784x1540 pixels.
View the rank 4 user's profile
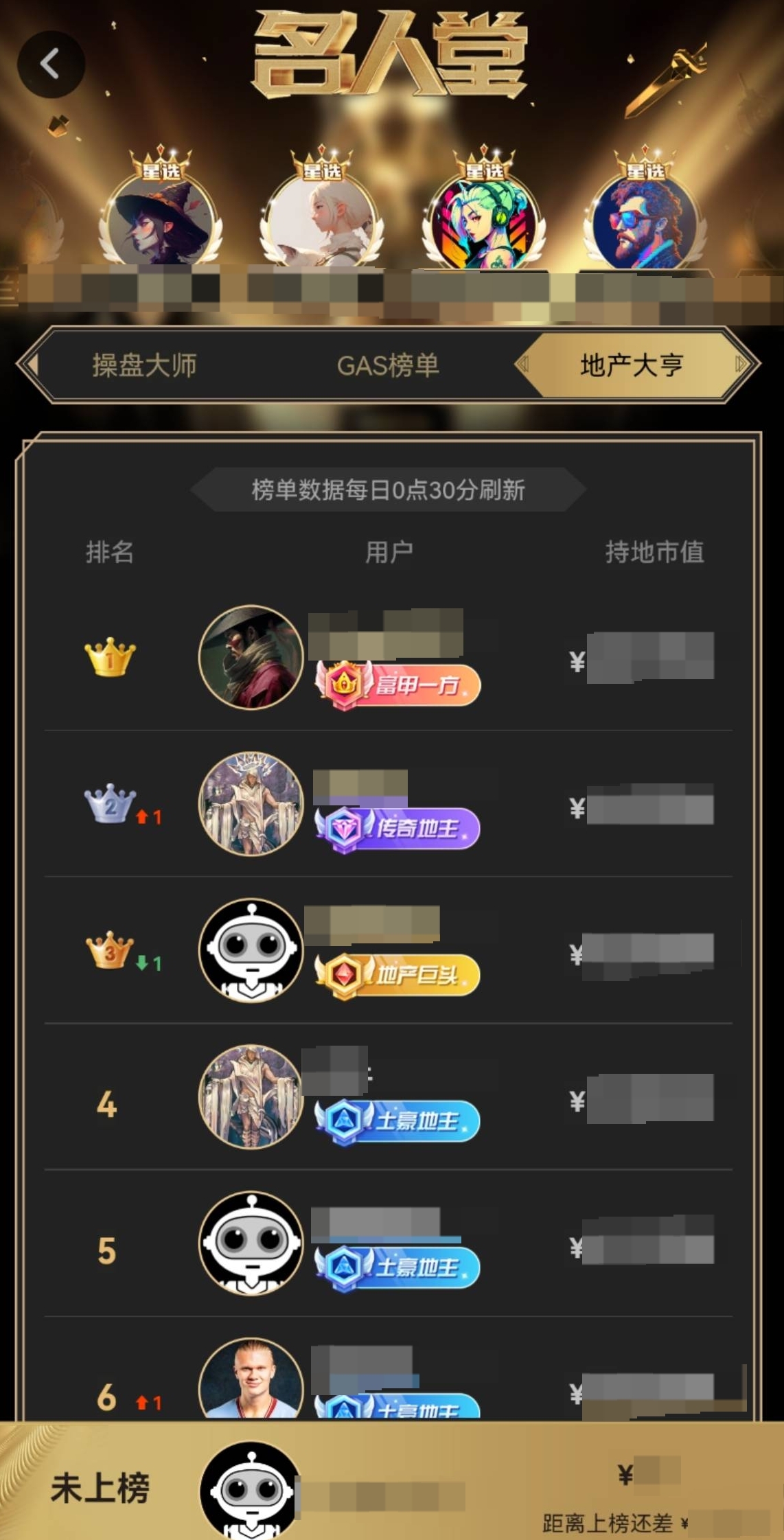[251, 1096]
